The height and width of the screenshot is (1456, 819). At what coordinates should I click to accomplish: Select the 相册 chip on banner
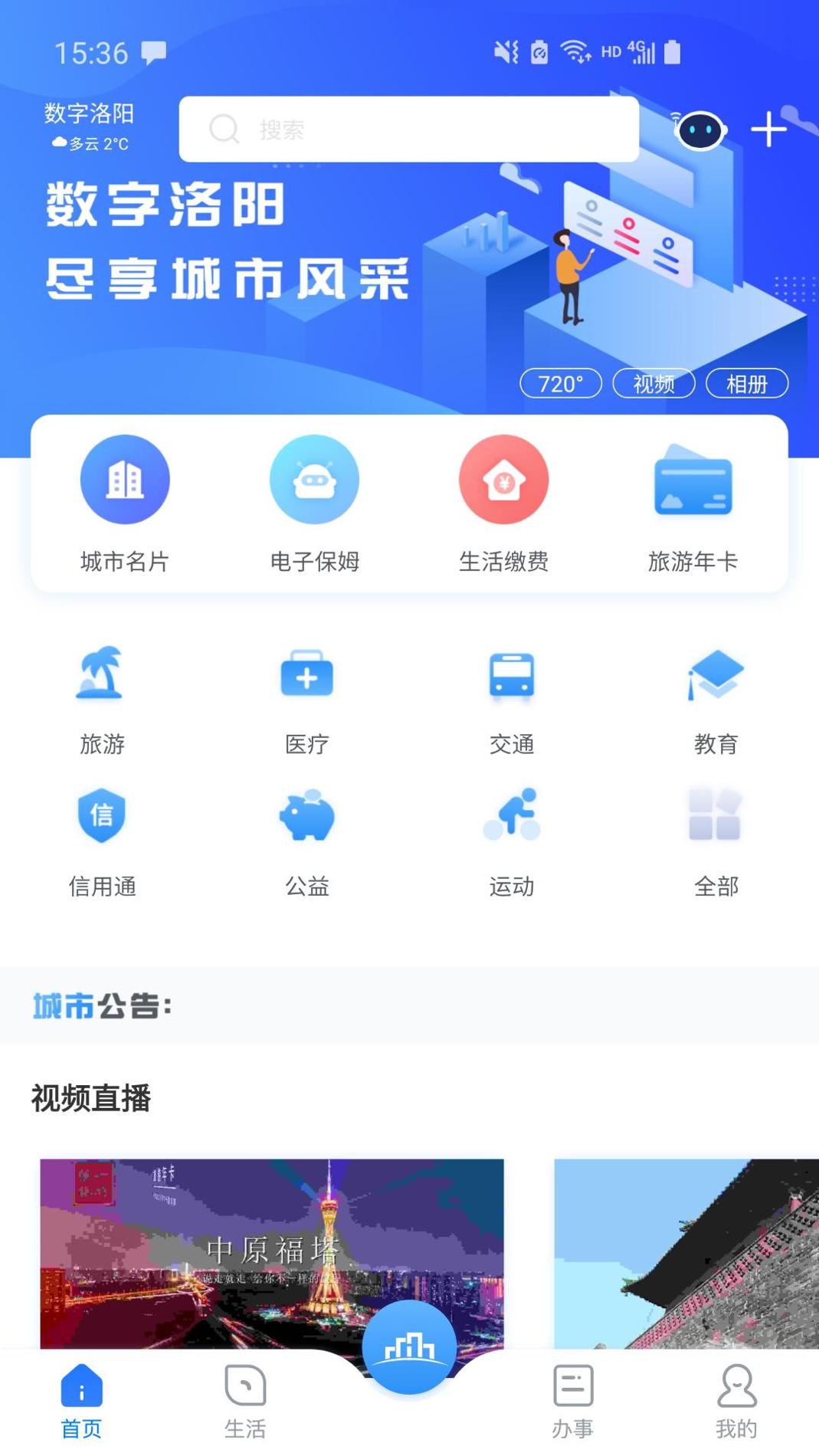pyautogui.click(x=746, y=383)
